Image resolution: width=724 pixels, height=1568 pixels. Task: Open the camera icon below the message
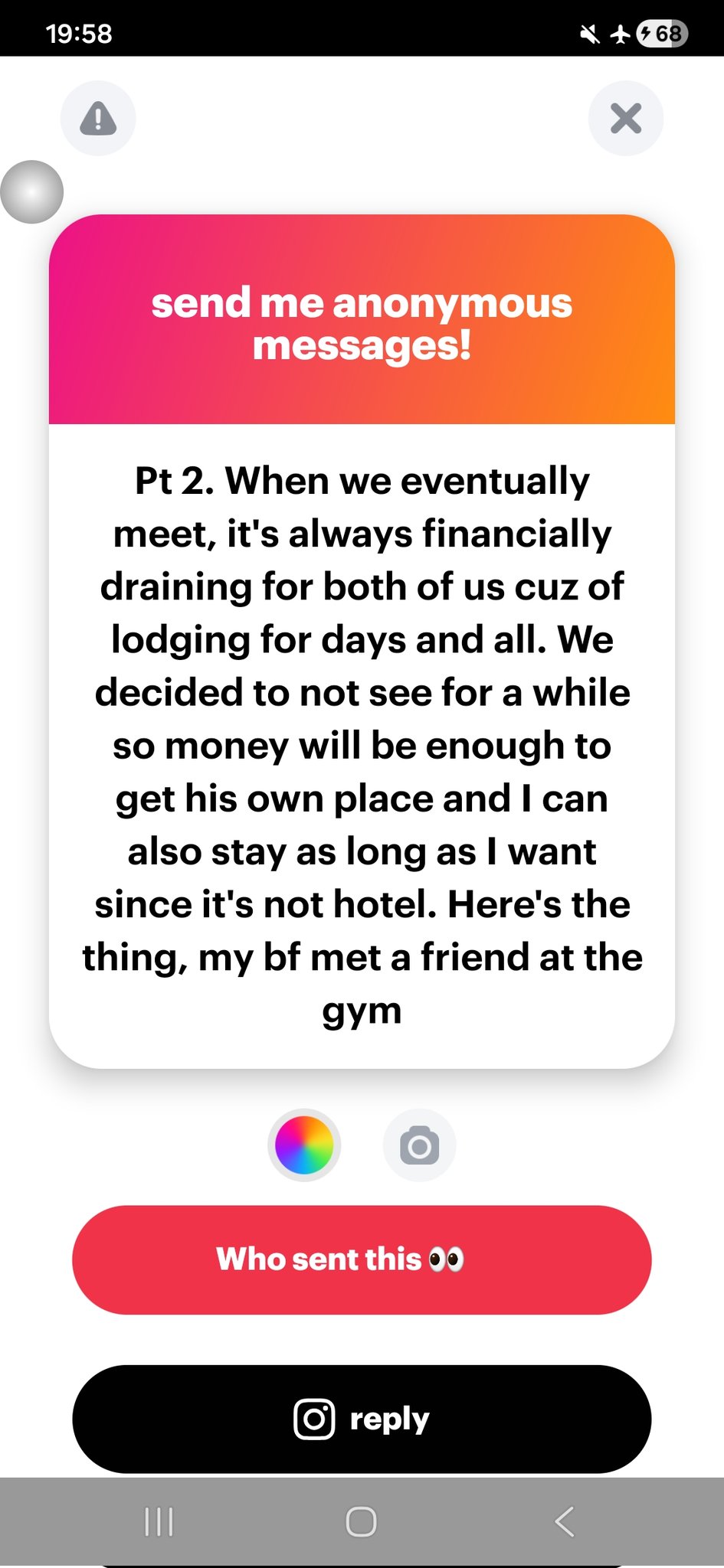click(419, 1145)
